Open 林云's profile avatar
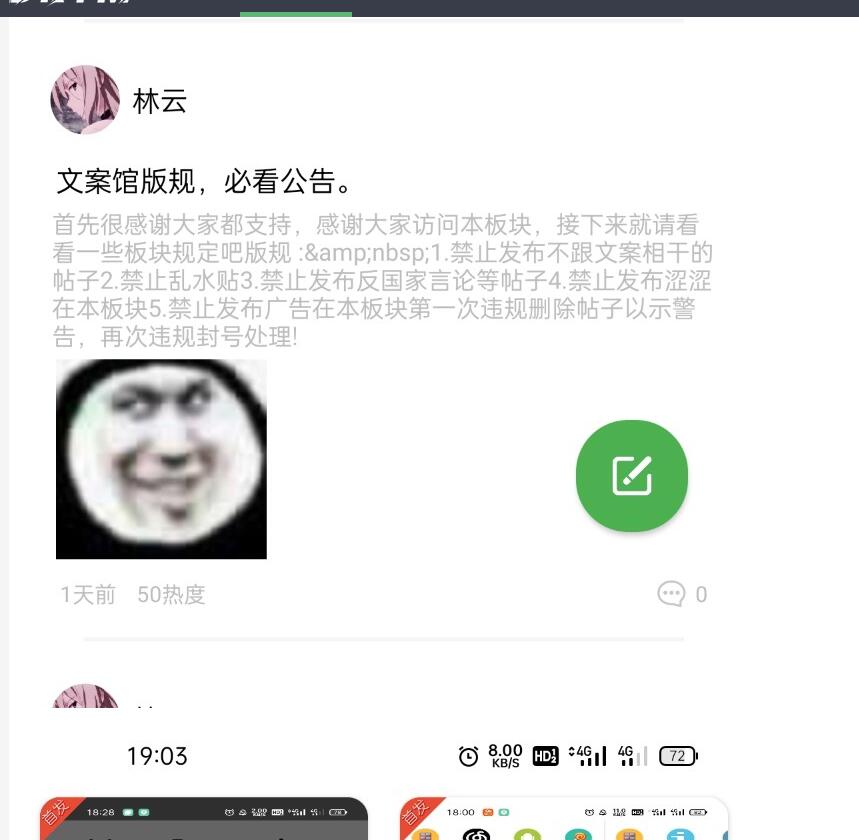This screenshot has height=840, width=859. click(x=85, y=100)
